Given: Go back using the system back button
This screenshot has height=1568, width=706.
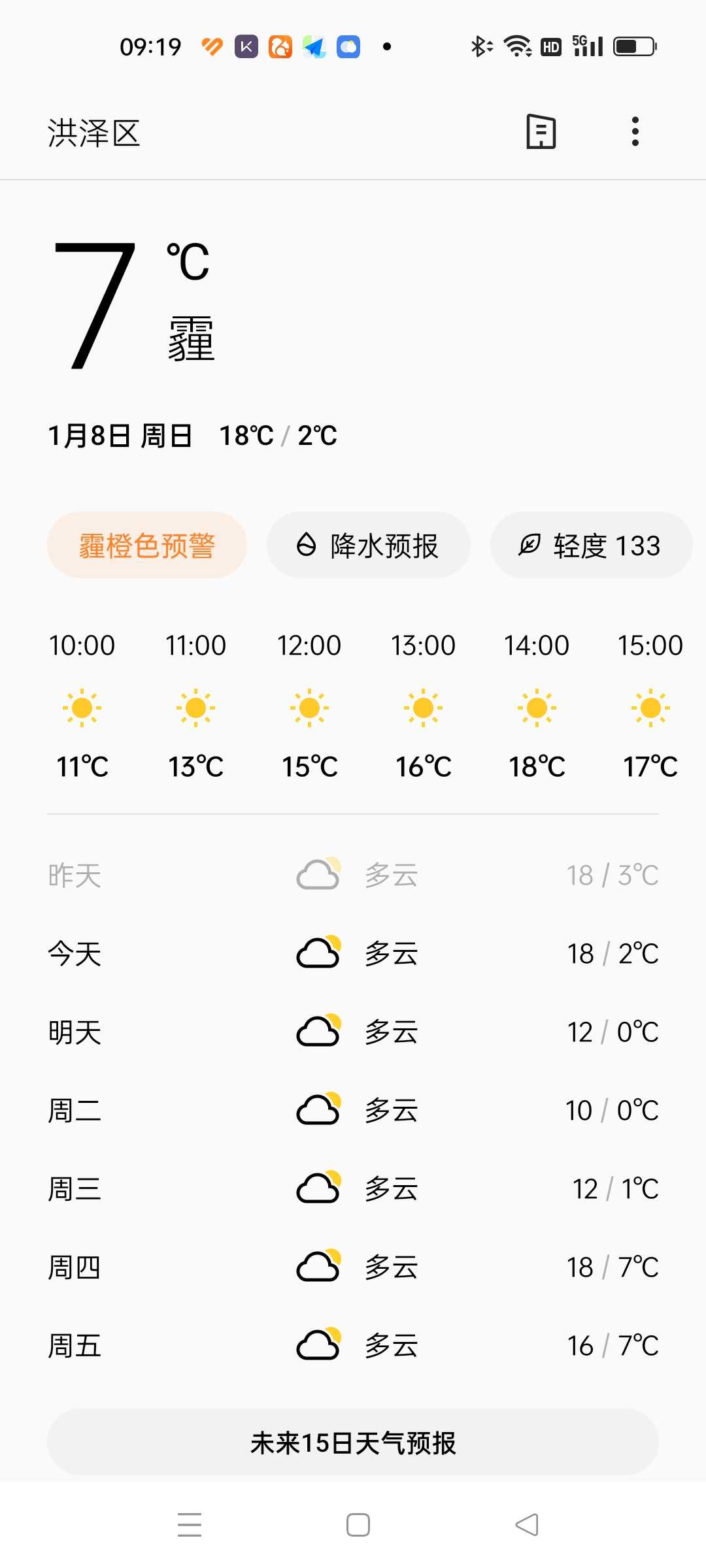Looking at the screenshot, I should tap(527, 1525).
